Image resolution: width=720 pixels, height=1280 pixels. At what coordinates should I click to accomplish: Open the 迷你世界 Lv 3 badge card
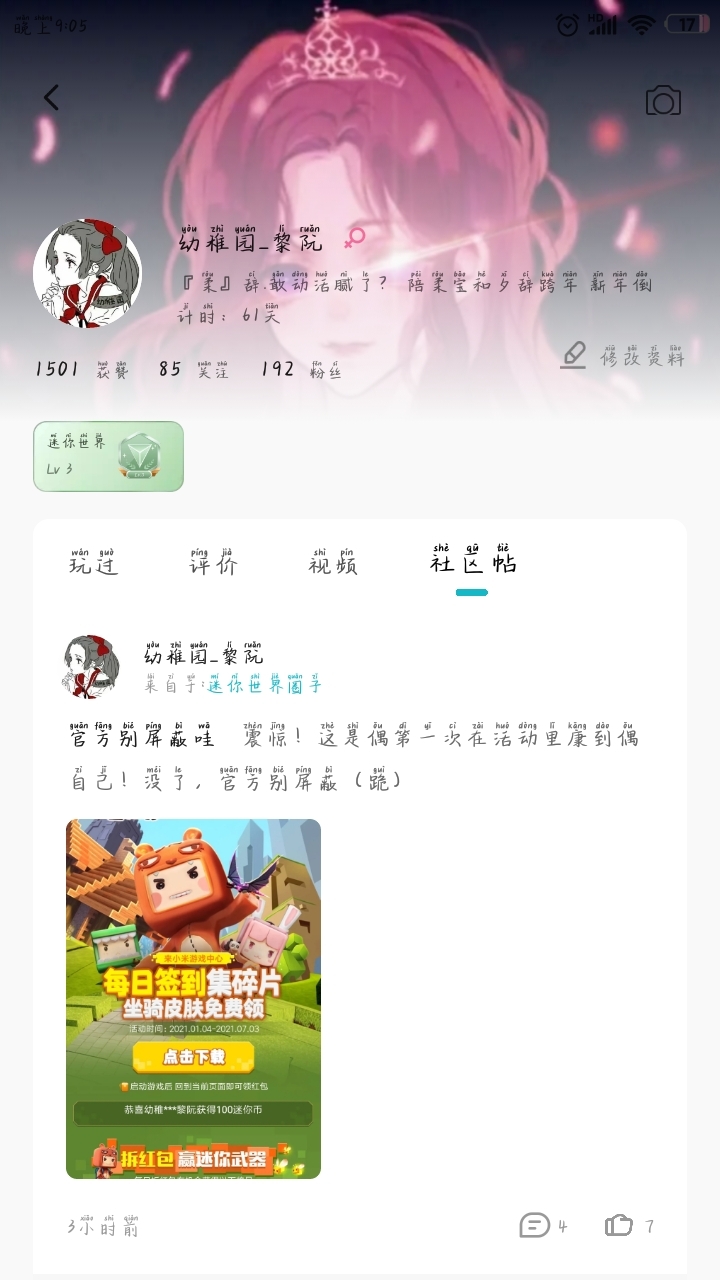(109, 456)
